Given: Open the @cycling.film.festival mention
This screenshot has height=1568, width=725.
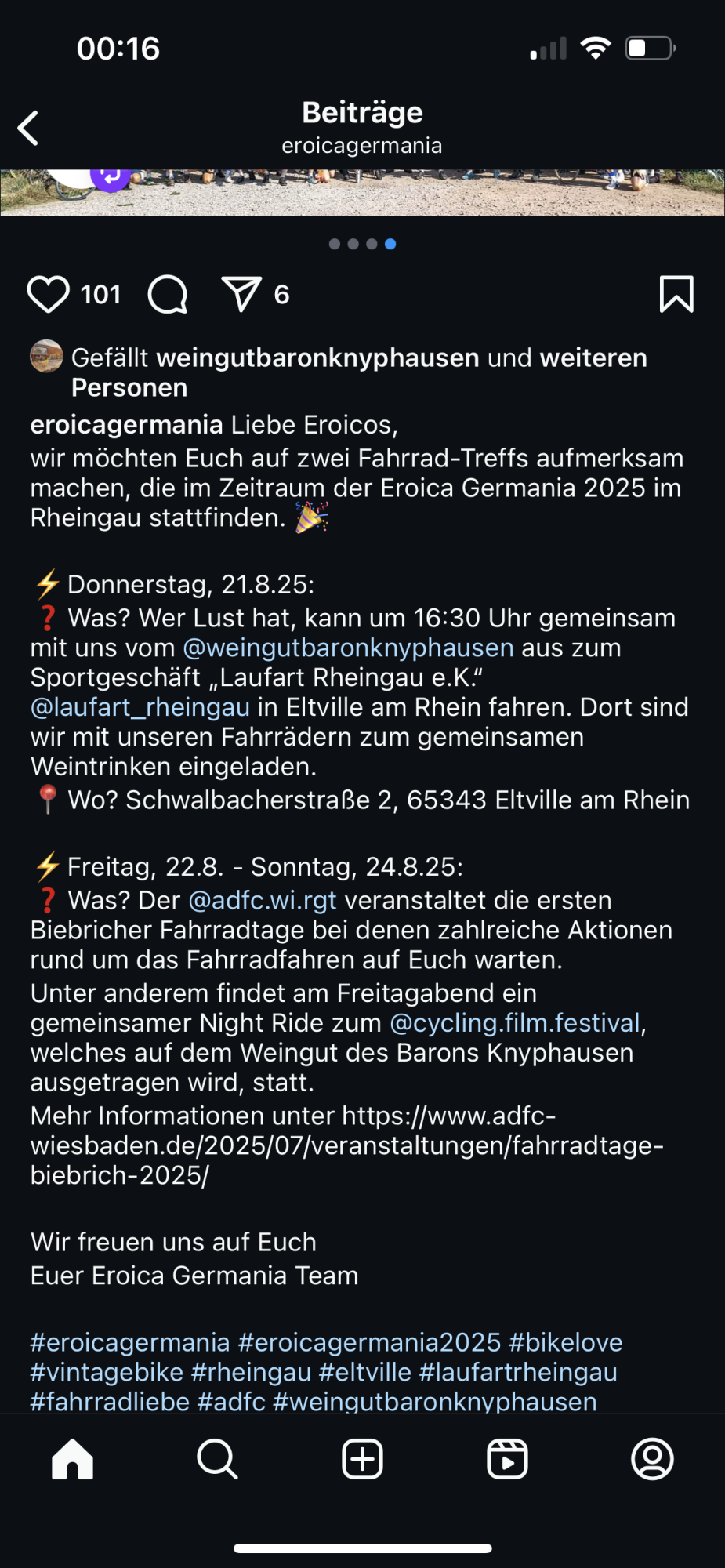Looking at the screenshot, I should 515,1023.
